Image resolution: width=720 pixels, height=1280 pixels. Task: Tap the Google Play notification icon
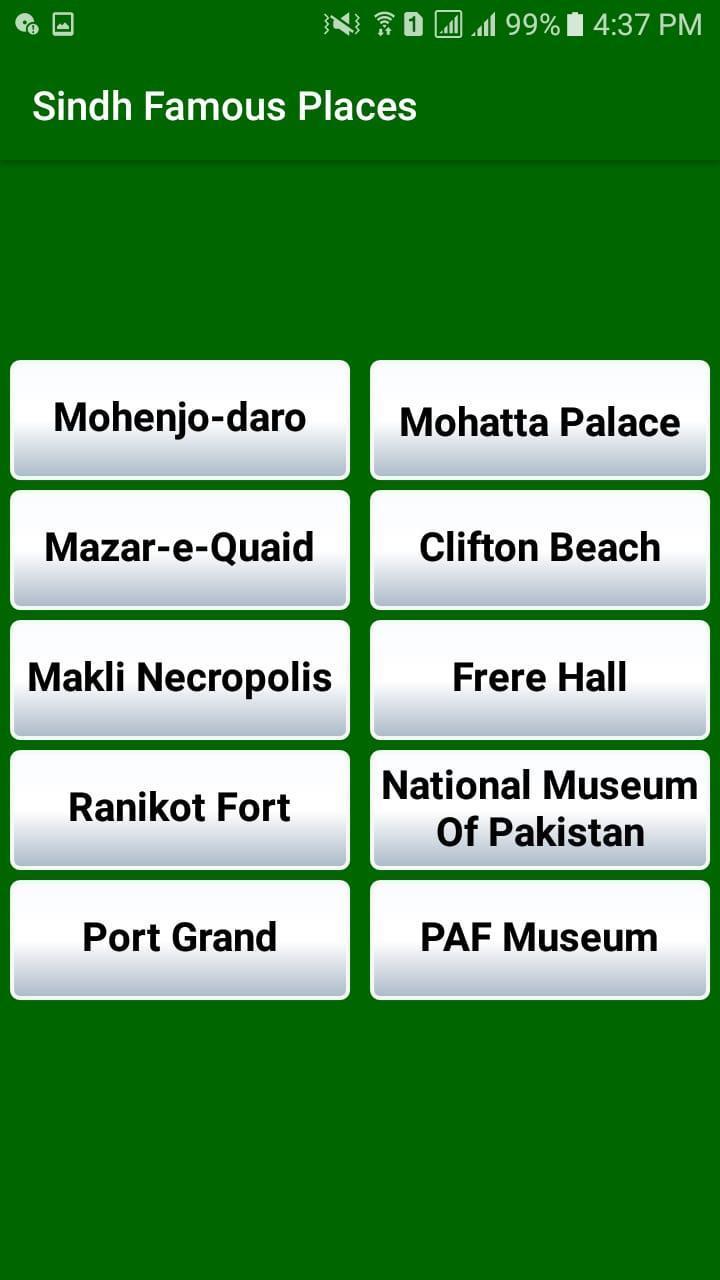(24, 22)
